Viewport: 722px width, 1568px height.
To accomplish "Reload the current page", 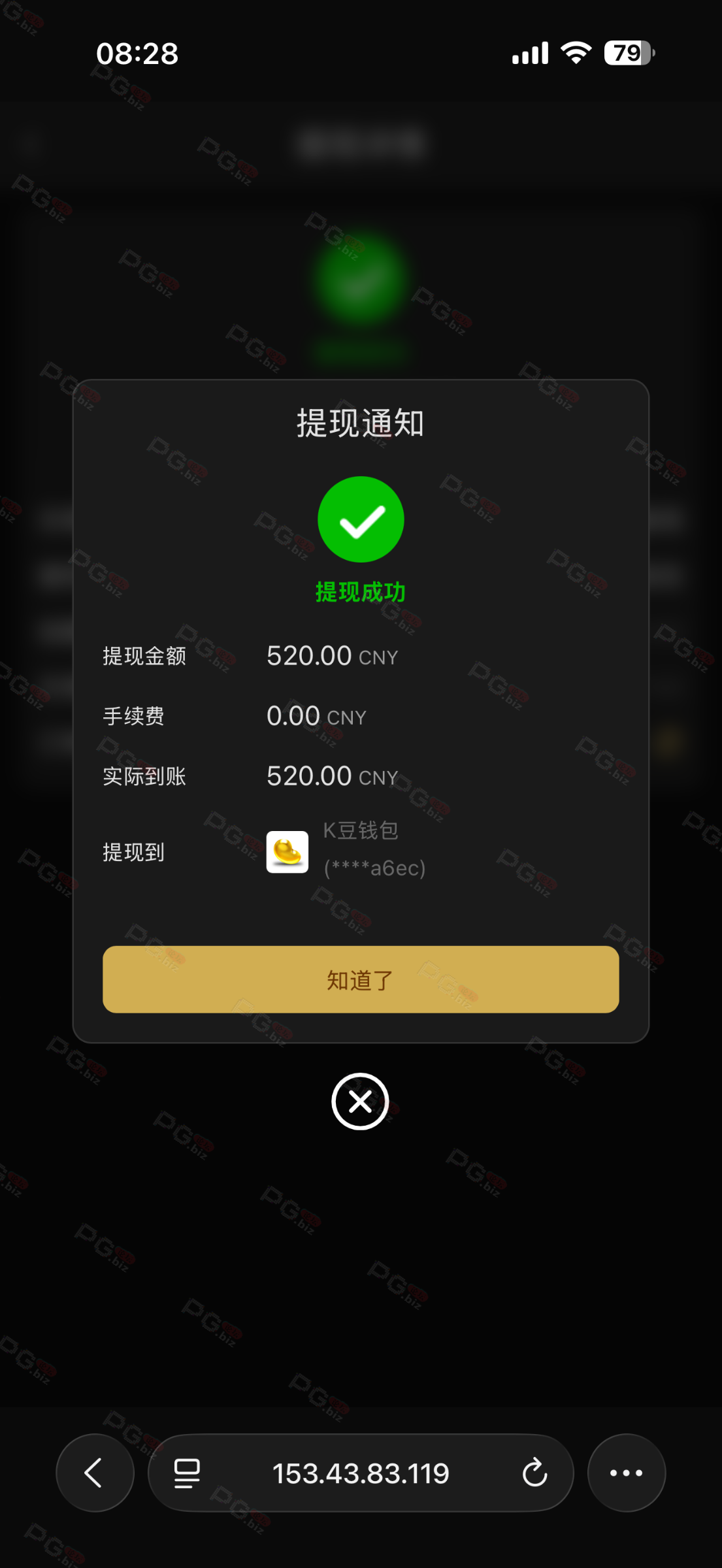I will [x=534, y=1473].
